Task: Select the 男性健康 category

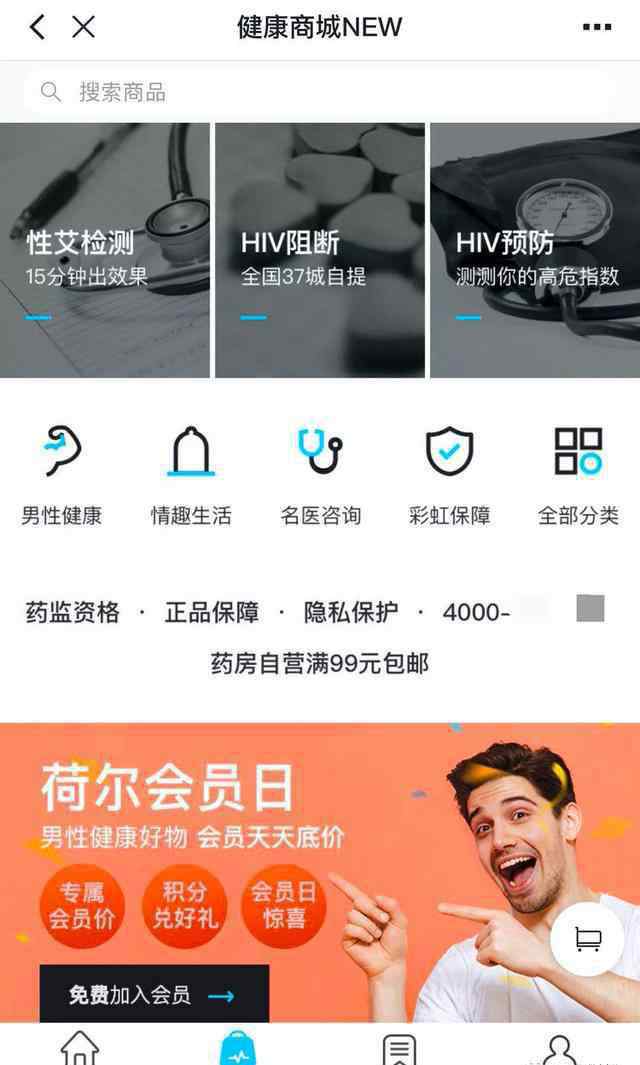Action: click(x=61, y=476)
